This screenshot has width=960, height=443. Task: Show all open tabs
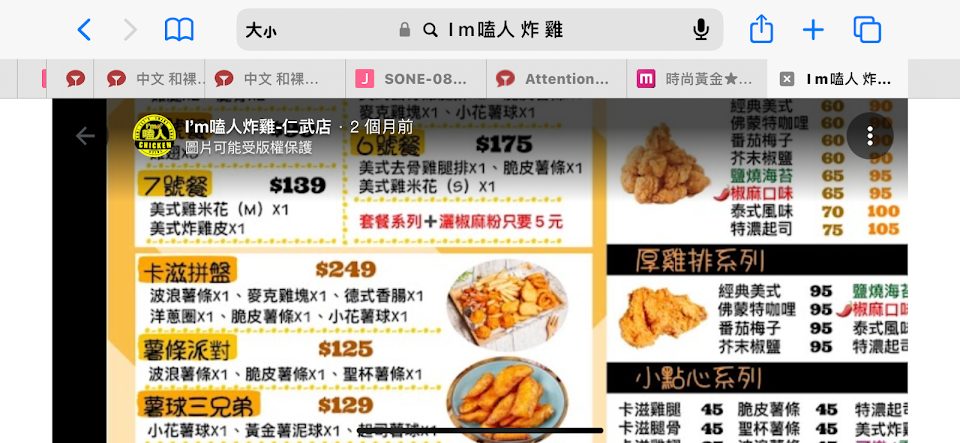867,30
